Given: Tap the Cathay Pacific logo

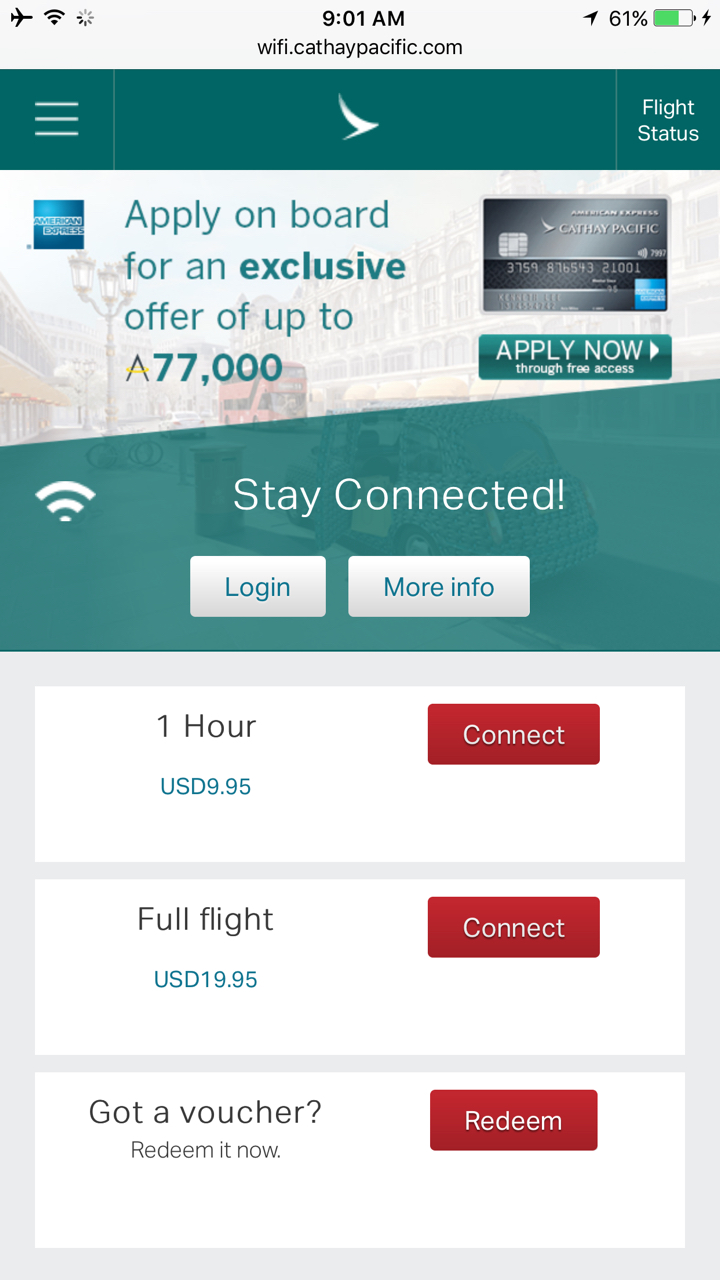Looking at the screenshot, I should pyautogui.click(x=358, y=119).
